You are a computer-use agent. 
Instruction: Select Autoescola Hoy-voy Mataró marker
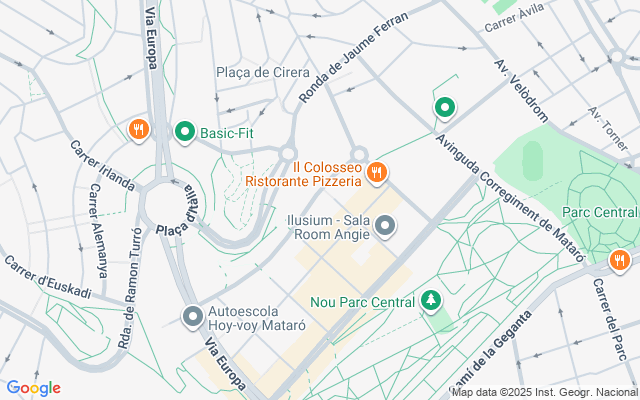[x=193, y=316]
